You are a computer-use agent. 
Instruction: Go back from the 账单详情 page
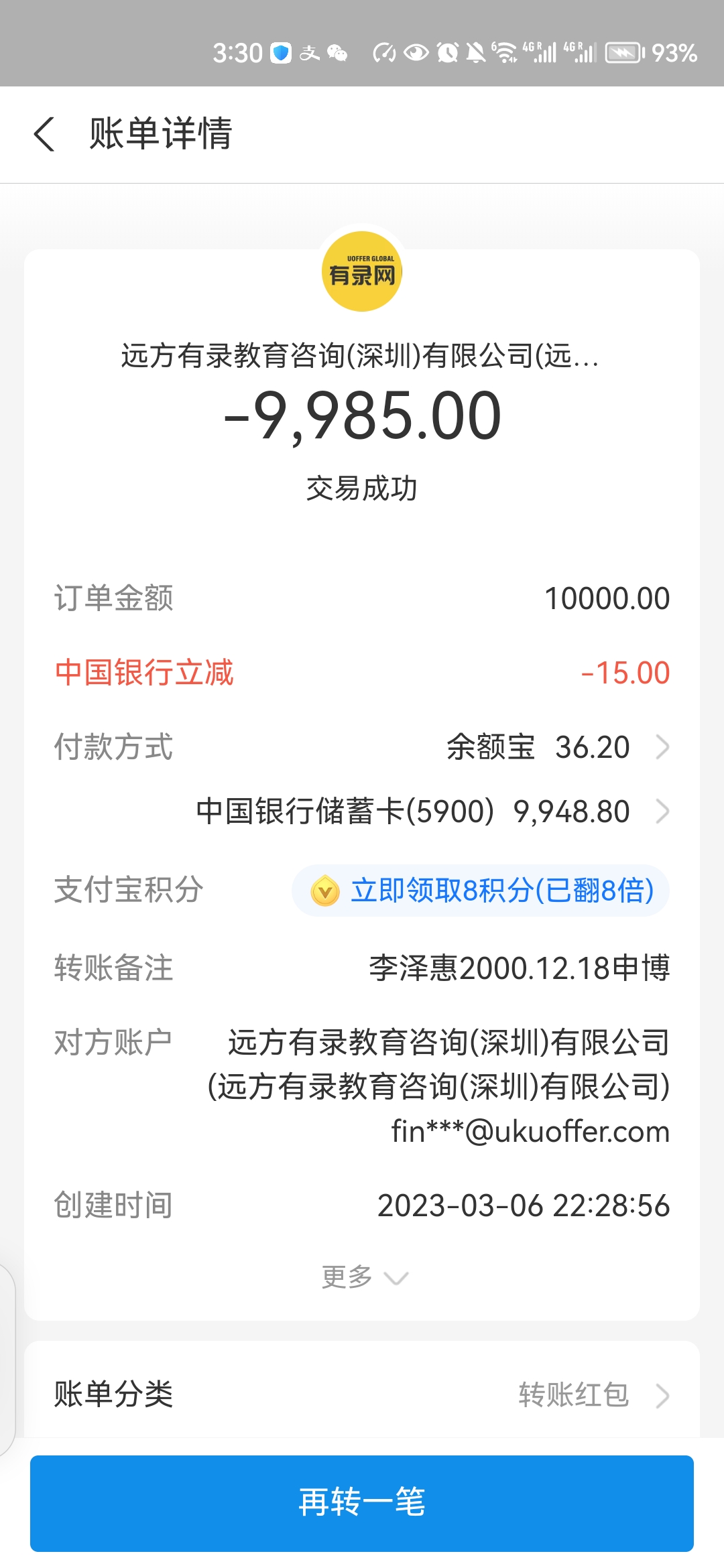coord(44,134)
